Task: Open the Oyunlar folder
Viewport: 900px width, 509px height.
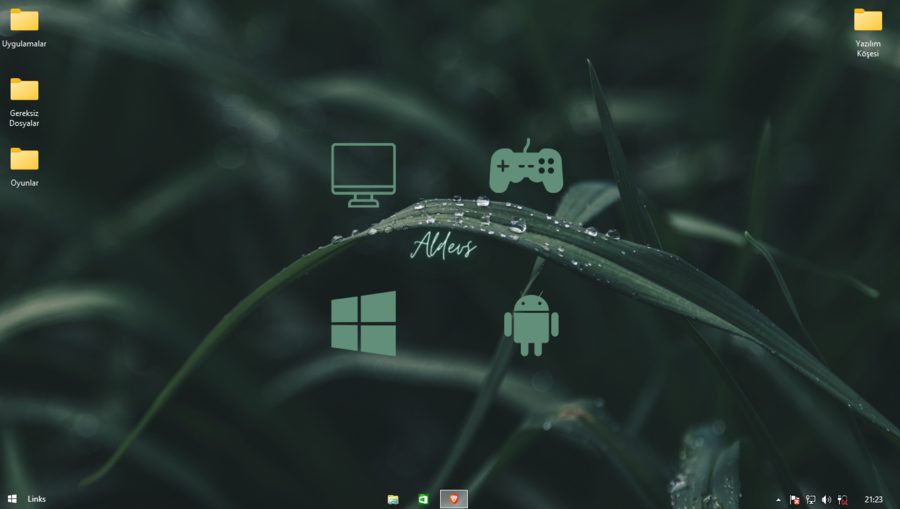Action: click(x=24, y=160)
